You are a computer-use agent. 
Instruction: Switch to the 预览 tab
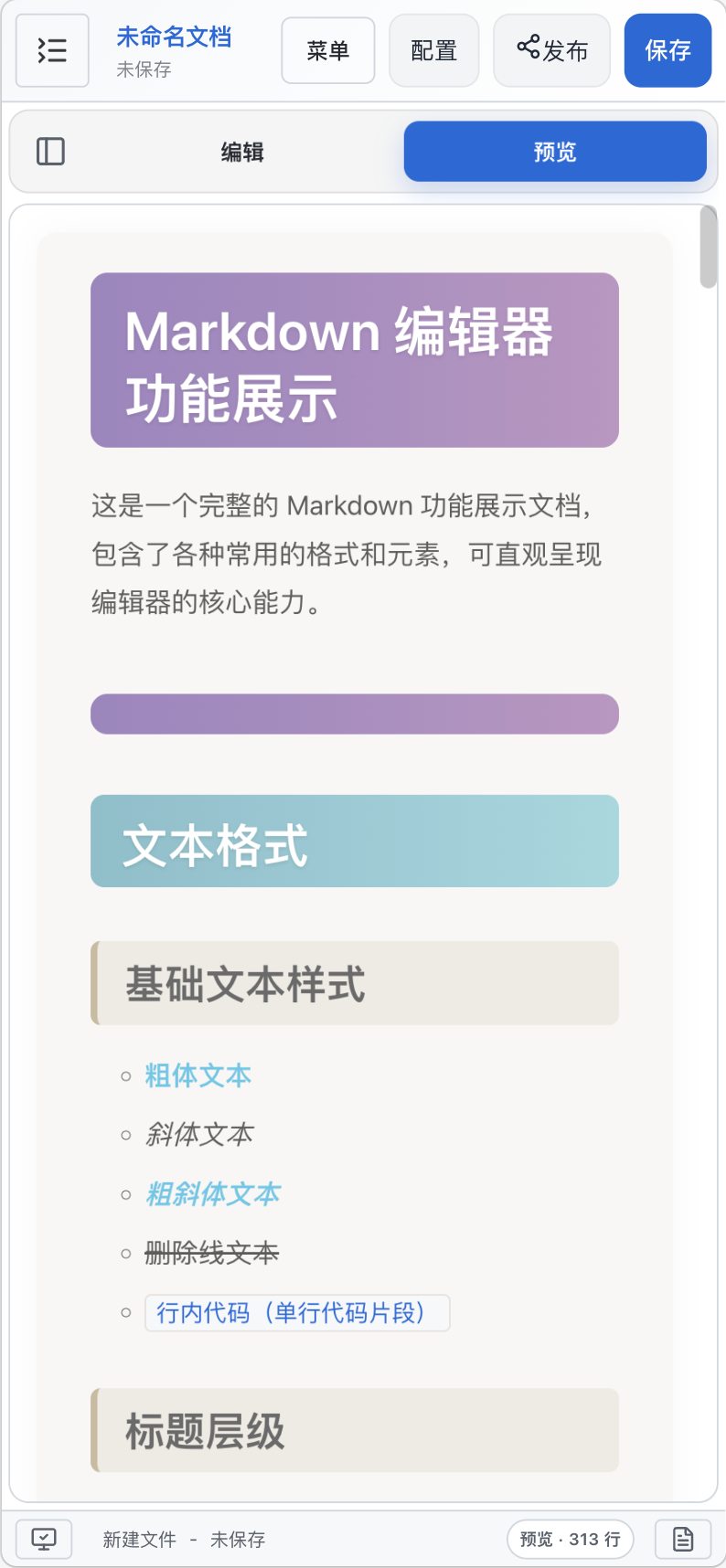[x=555, y=152]
